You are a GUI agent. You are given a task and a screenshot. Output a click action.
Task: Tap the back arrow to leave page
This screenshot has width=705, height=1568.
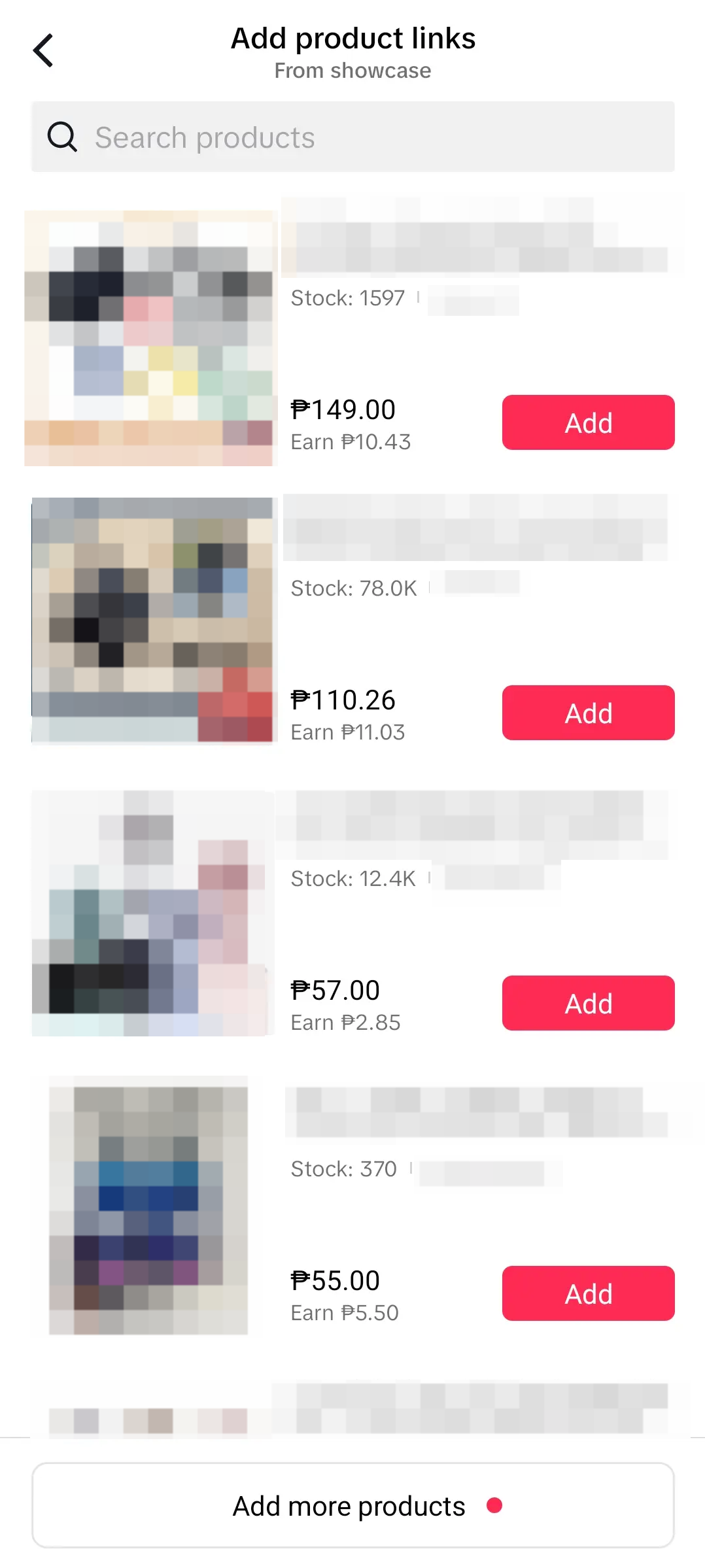[x=43, y=50]
